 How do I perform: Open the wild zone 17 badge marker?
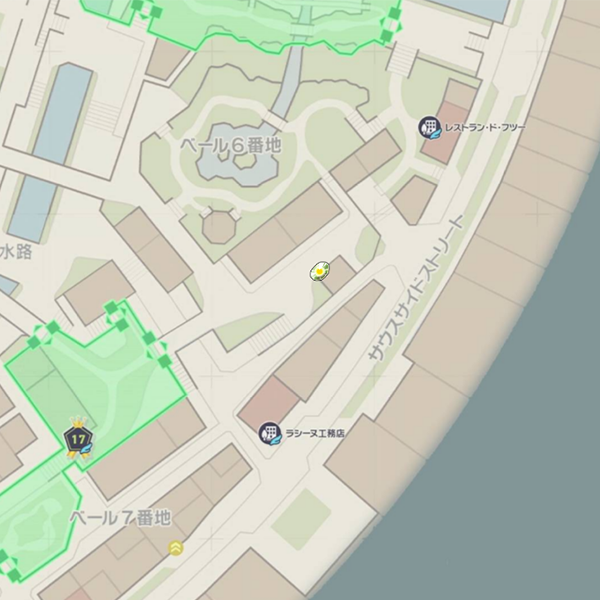[x=78, y=438]
